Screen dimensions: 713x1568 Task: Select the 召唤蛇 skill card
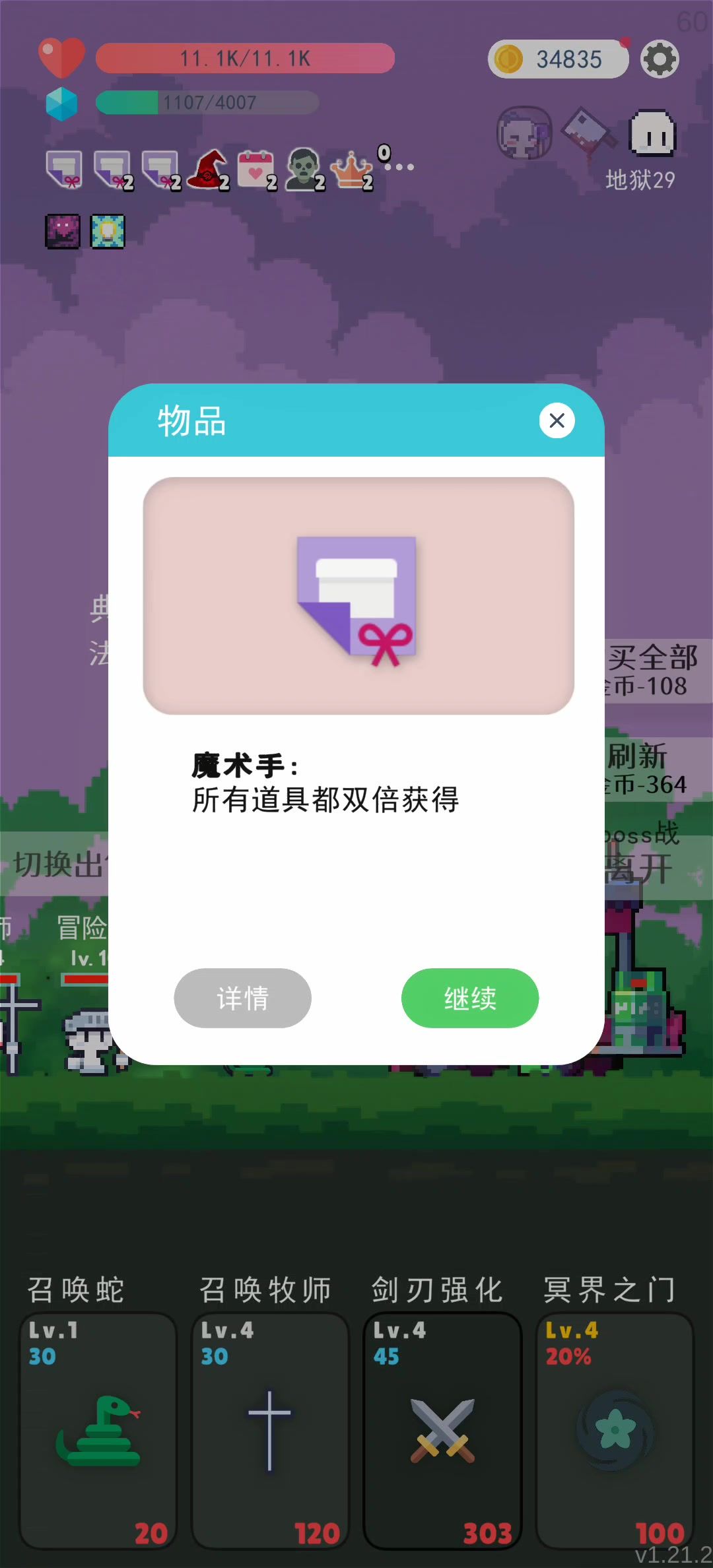pyautogui.click(x=98, y=1429)
